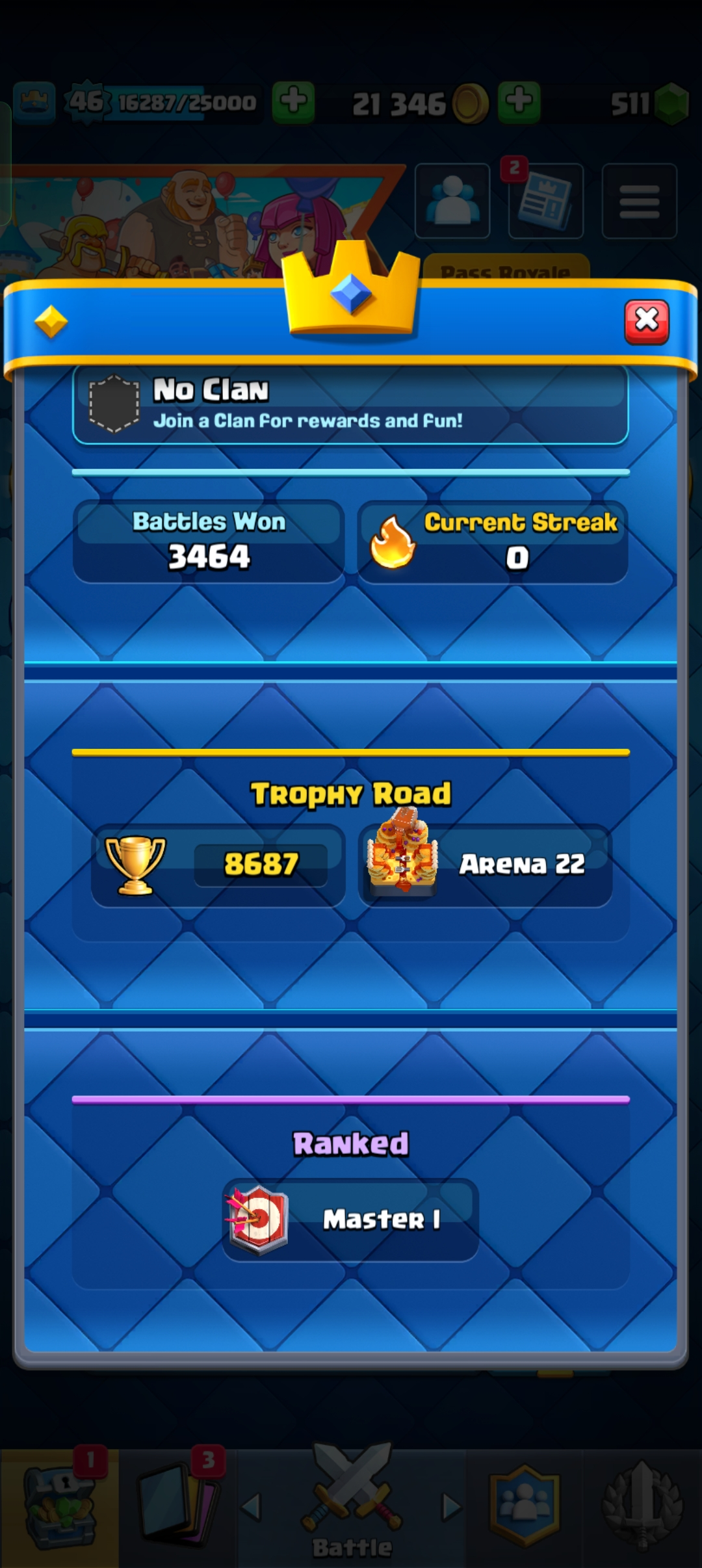View Arena 22 details
Screen dimensions: 702x1568
(x=485, y=865)
